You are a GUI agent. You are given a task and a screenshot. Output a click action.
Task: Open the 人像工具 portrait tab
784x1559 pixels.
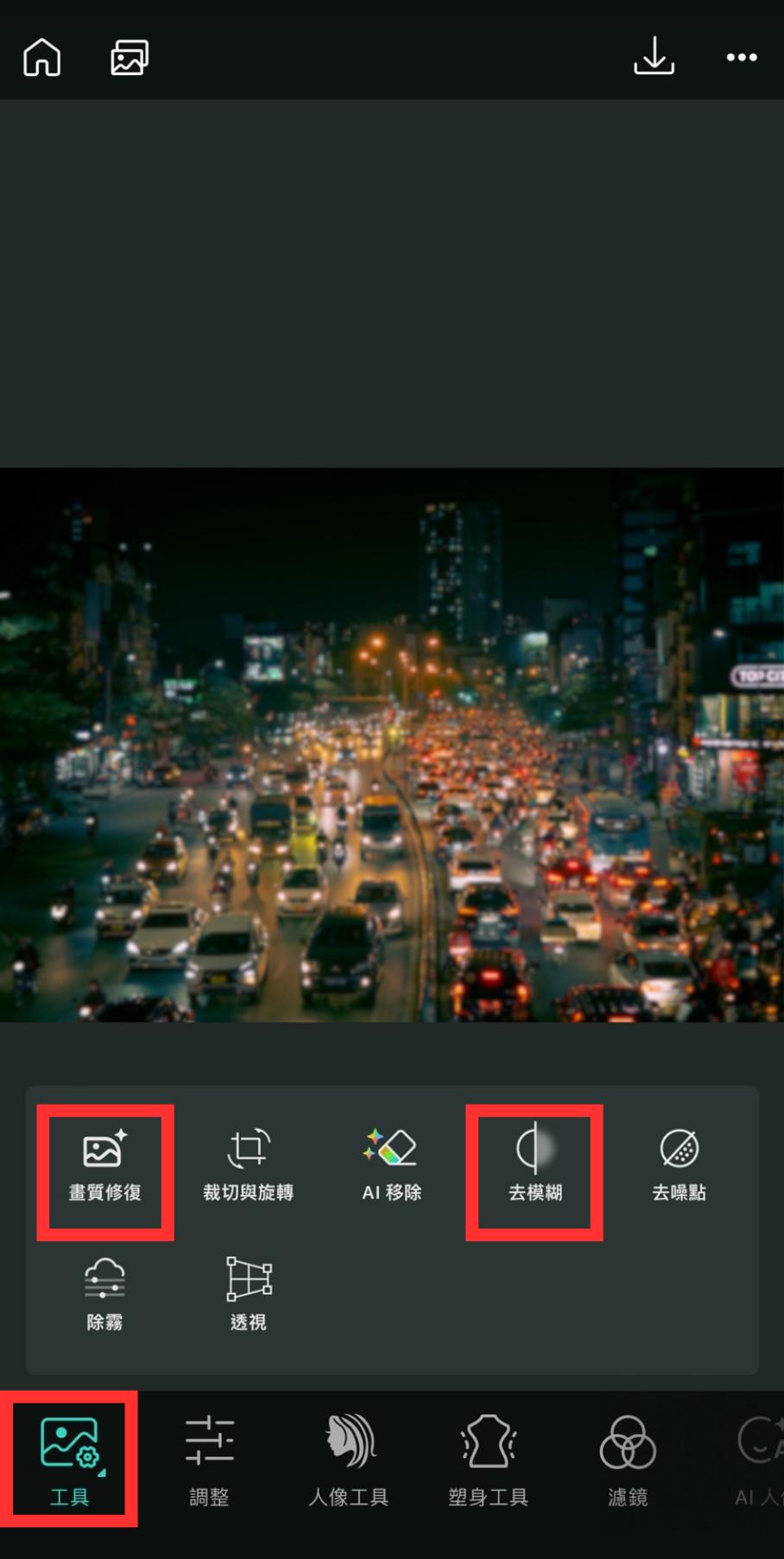click(x=349, y=1461)
